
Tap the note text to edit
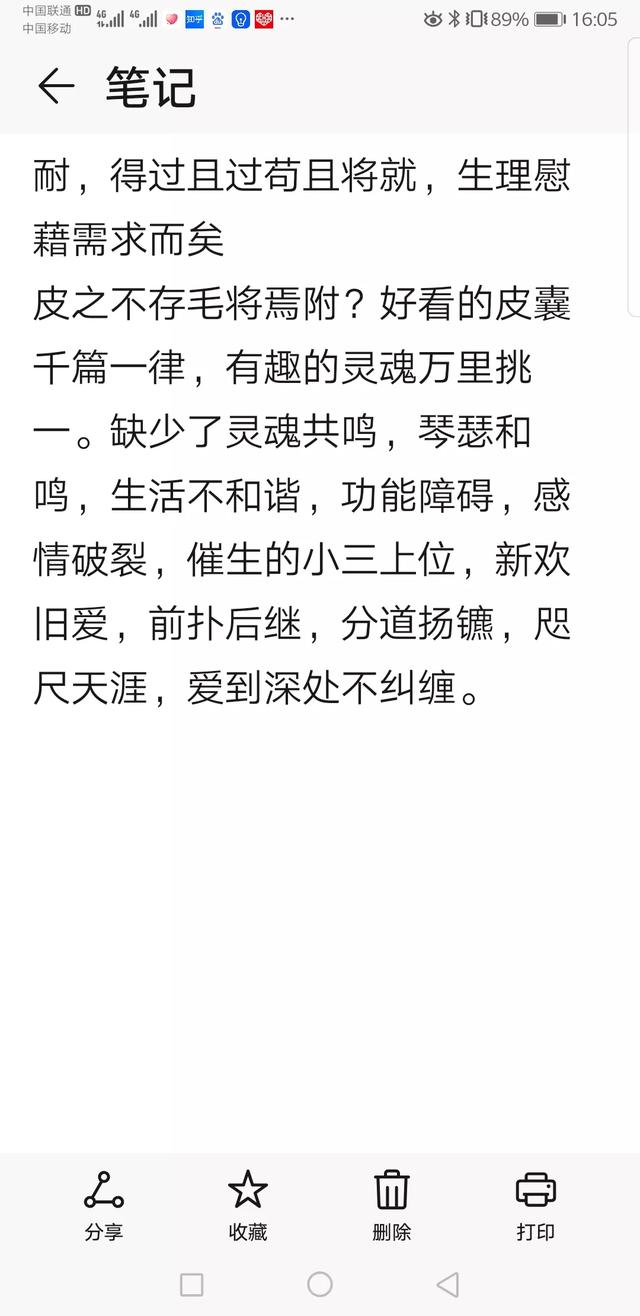(302, 433)
